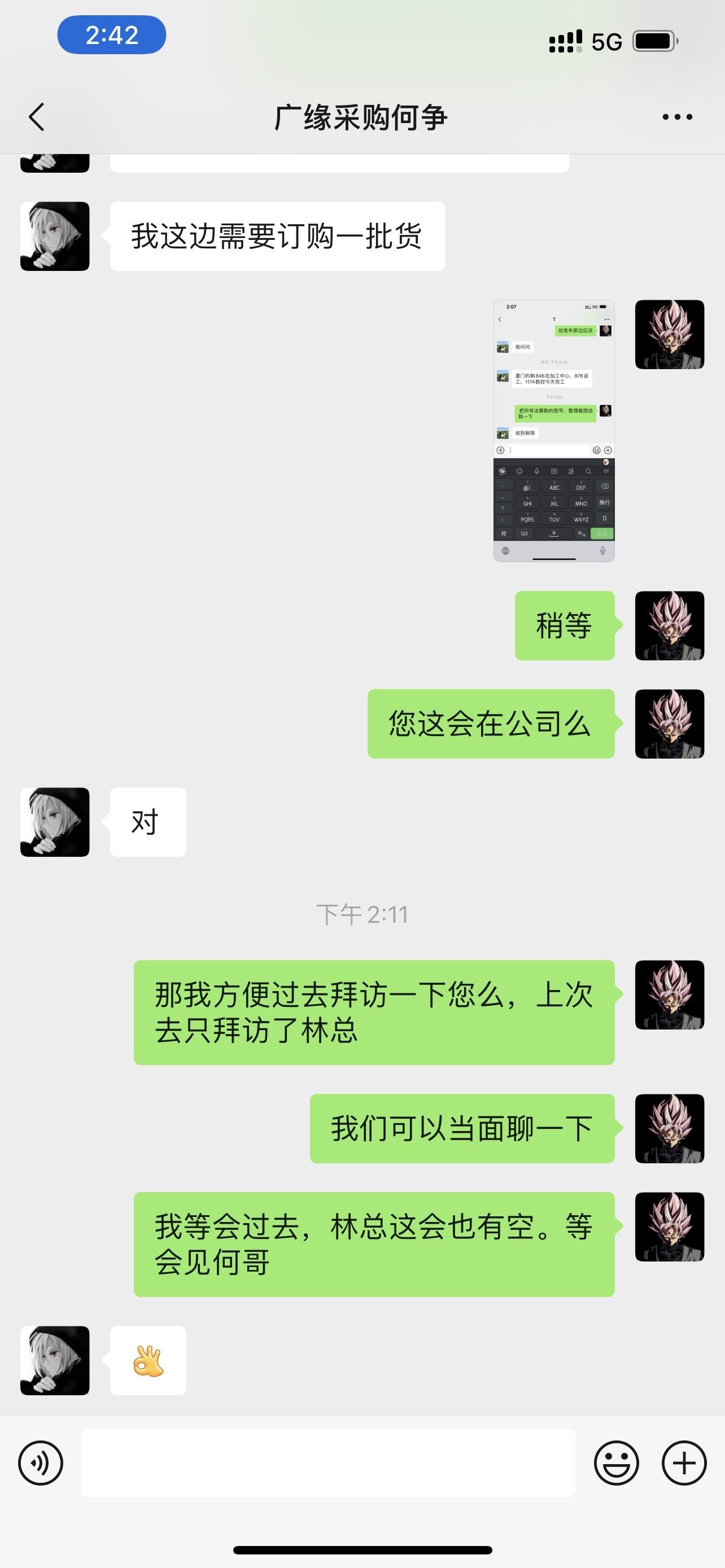The height and width of the screenshot is (1568, 725).
Task: Switch to voice message input
Action: point(41,1462)
